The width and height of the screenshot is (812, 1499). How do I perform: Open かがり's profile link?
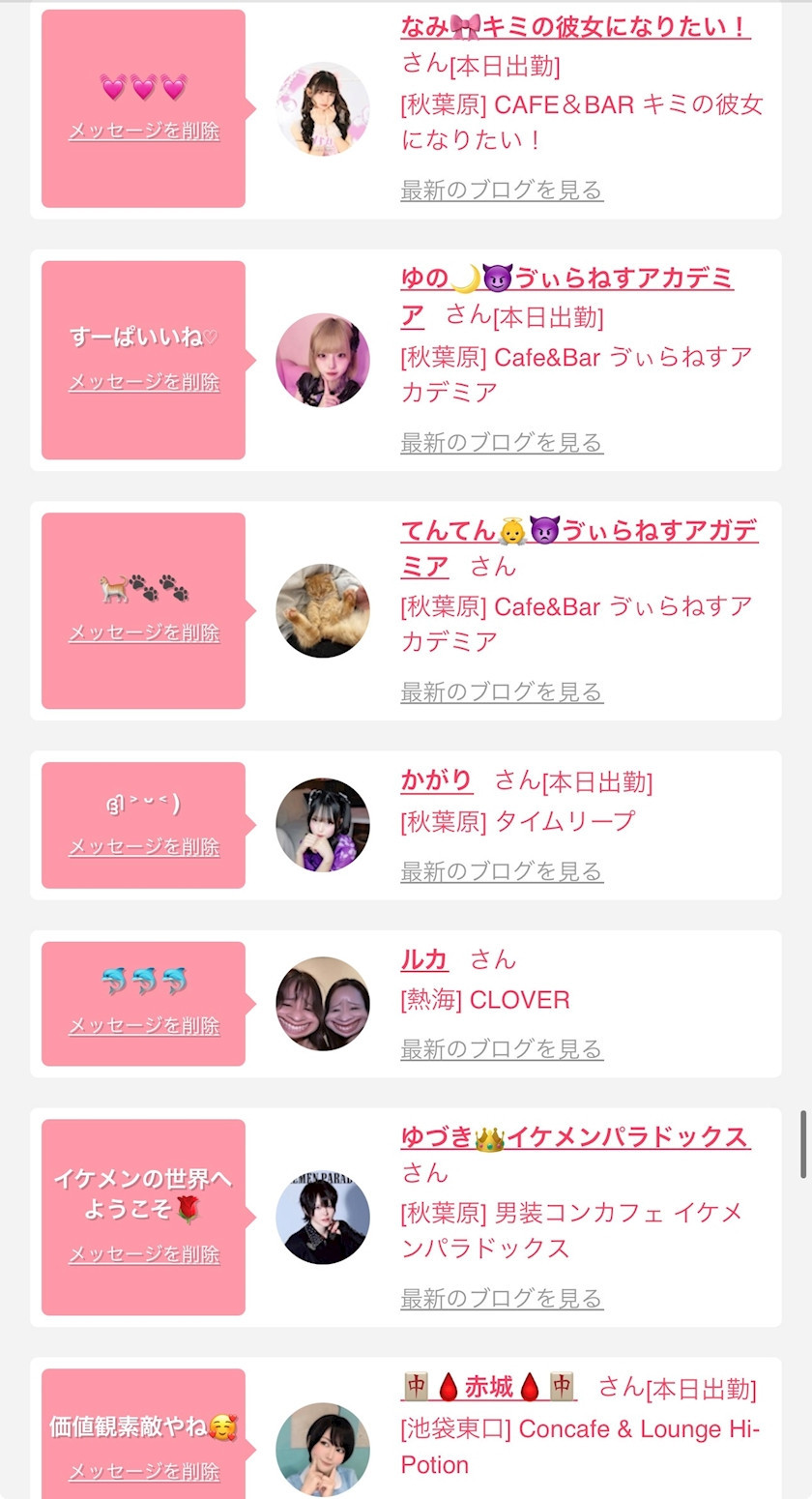click(437, 780)
